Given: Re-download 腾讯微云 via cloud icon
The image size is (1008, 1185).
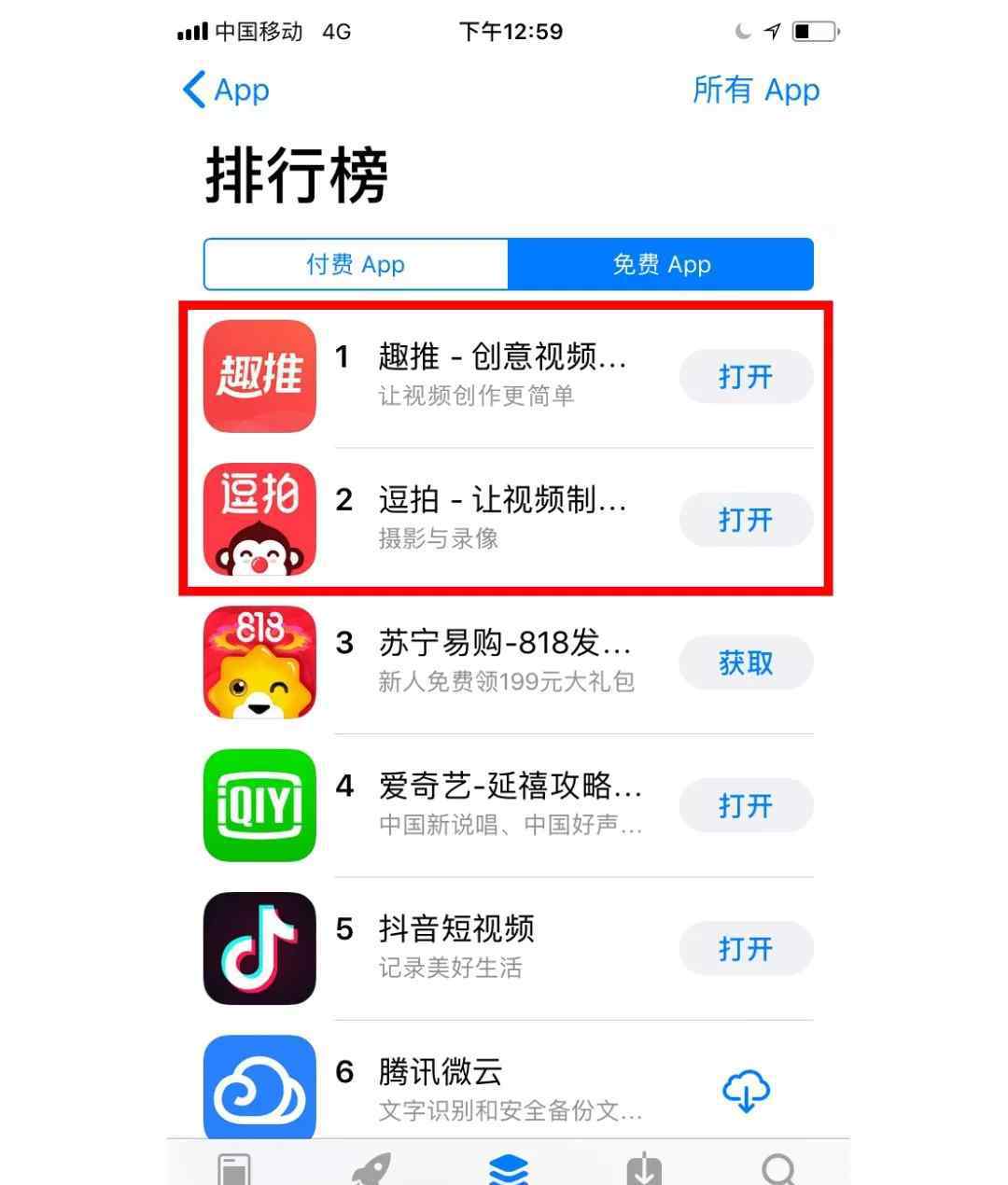Looking at the screenshot, I should [x=746, y=1091].
